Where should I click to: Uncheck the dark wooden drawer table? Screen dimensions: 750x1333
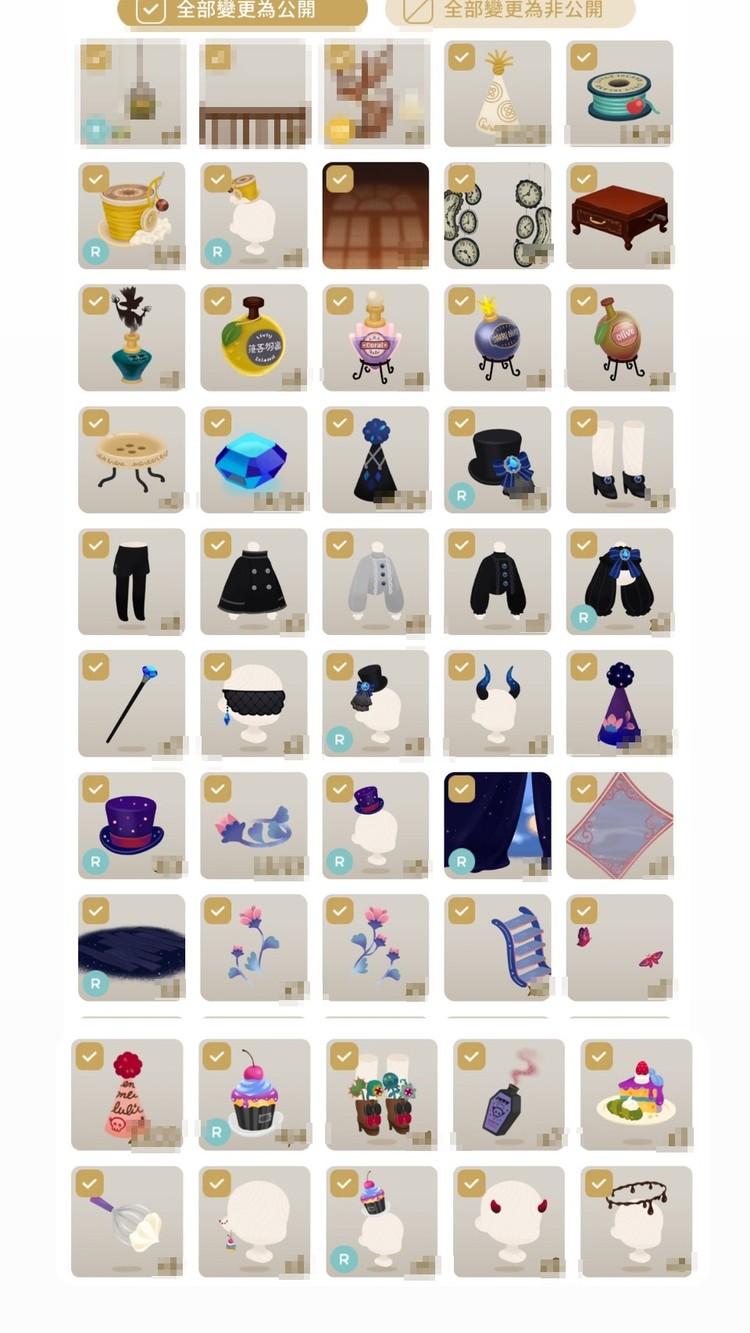[x=583, y=179]
